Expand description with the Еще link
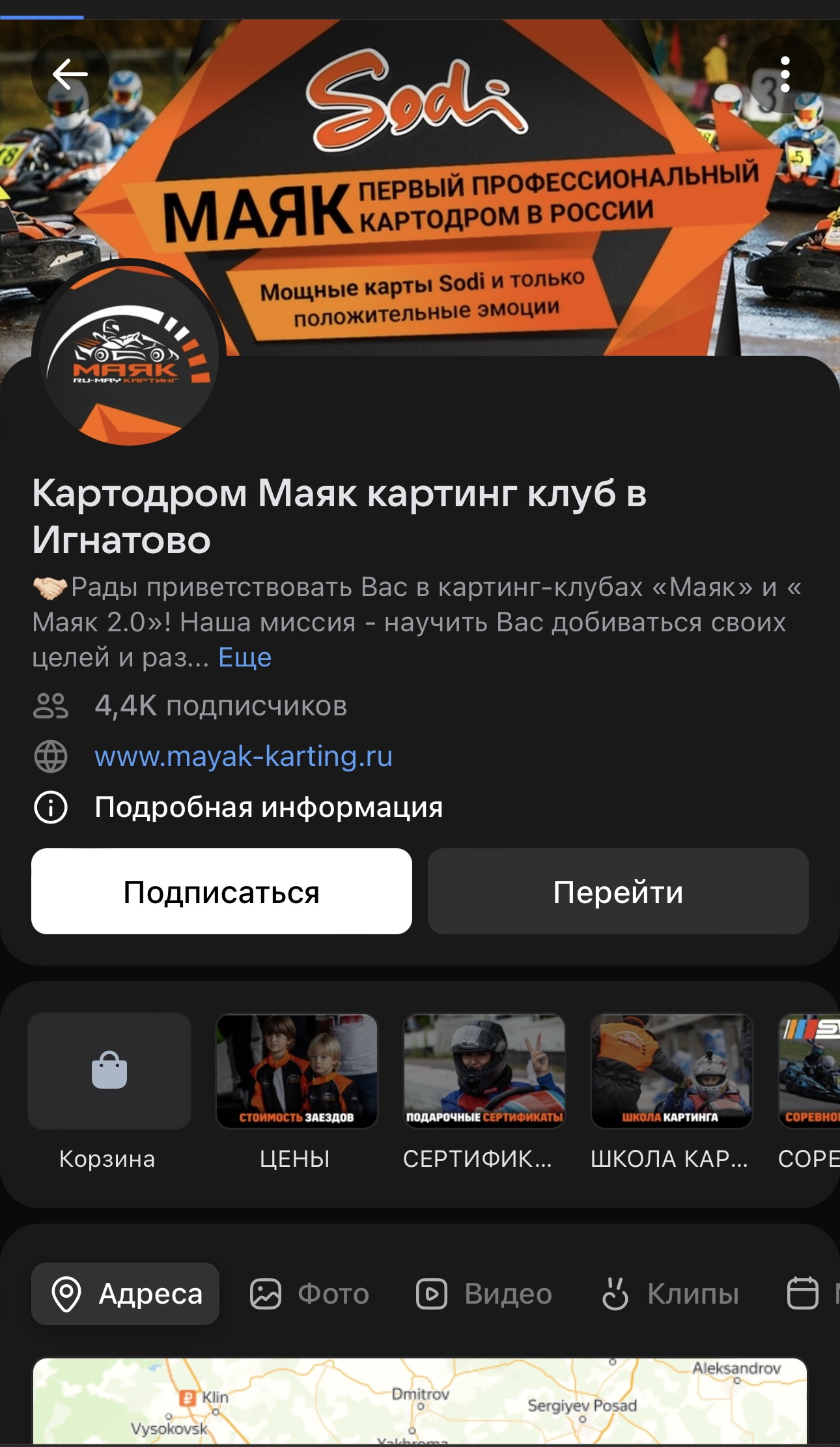This screenshot has height=1447, width=840. coord(244,657)
